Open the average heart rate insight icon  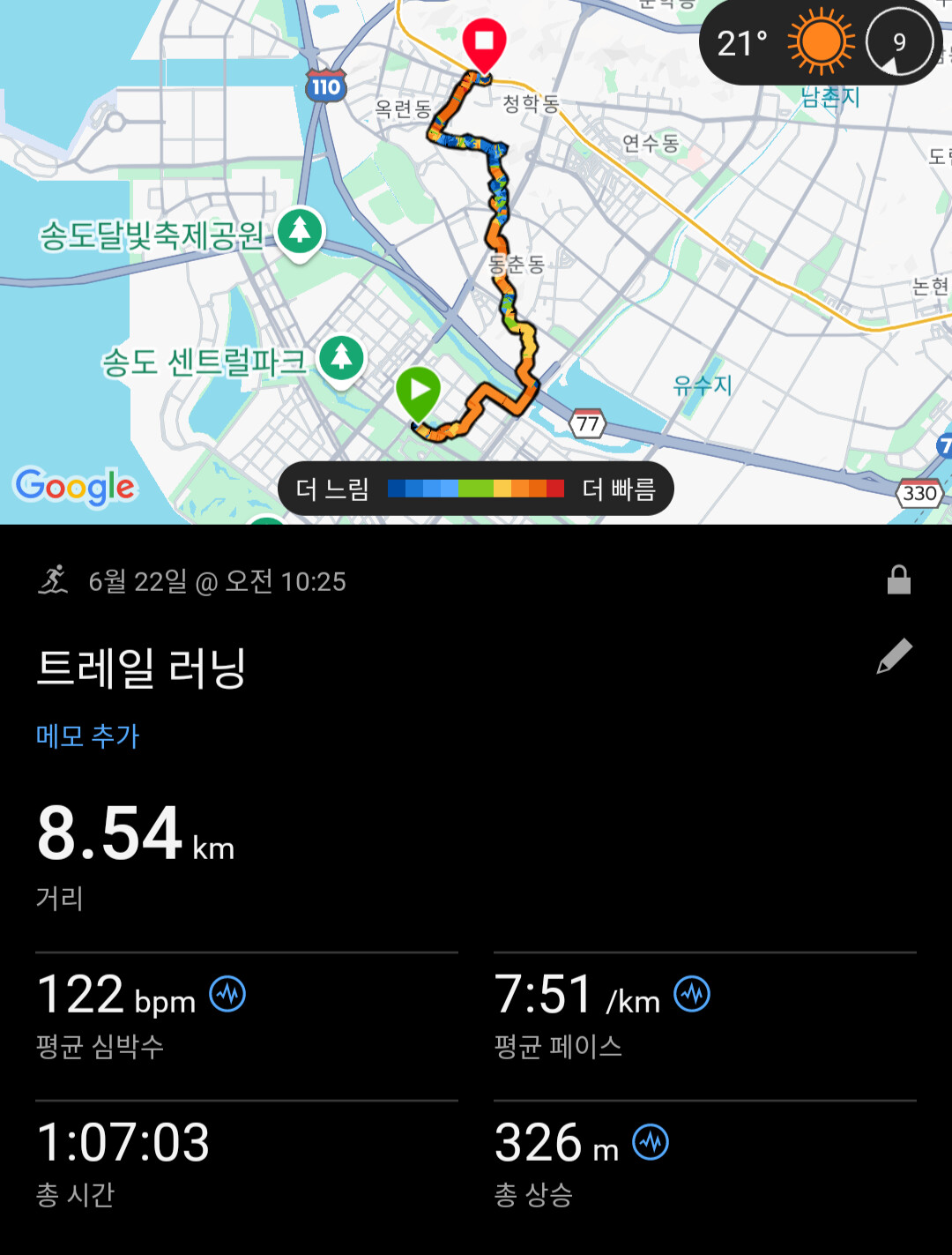click(x=227, y=995)
